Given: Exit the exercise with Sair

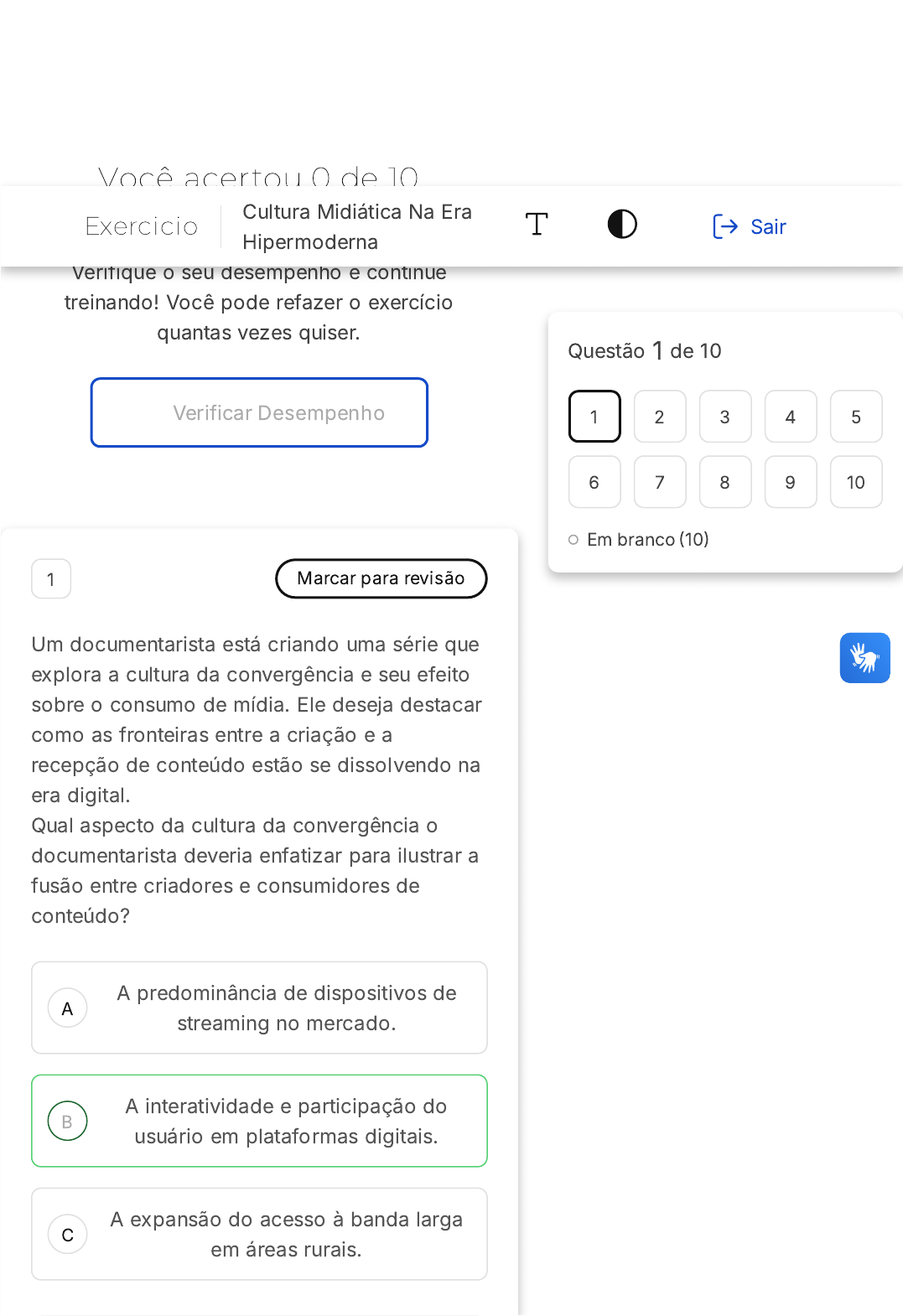Looking at the screenshot, I should pos(749,226).
